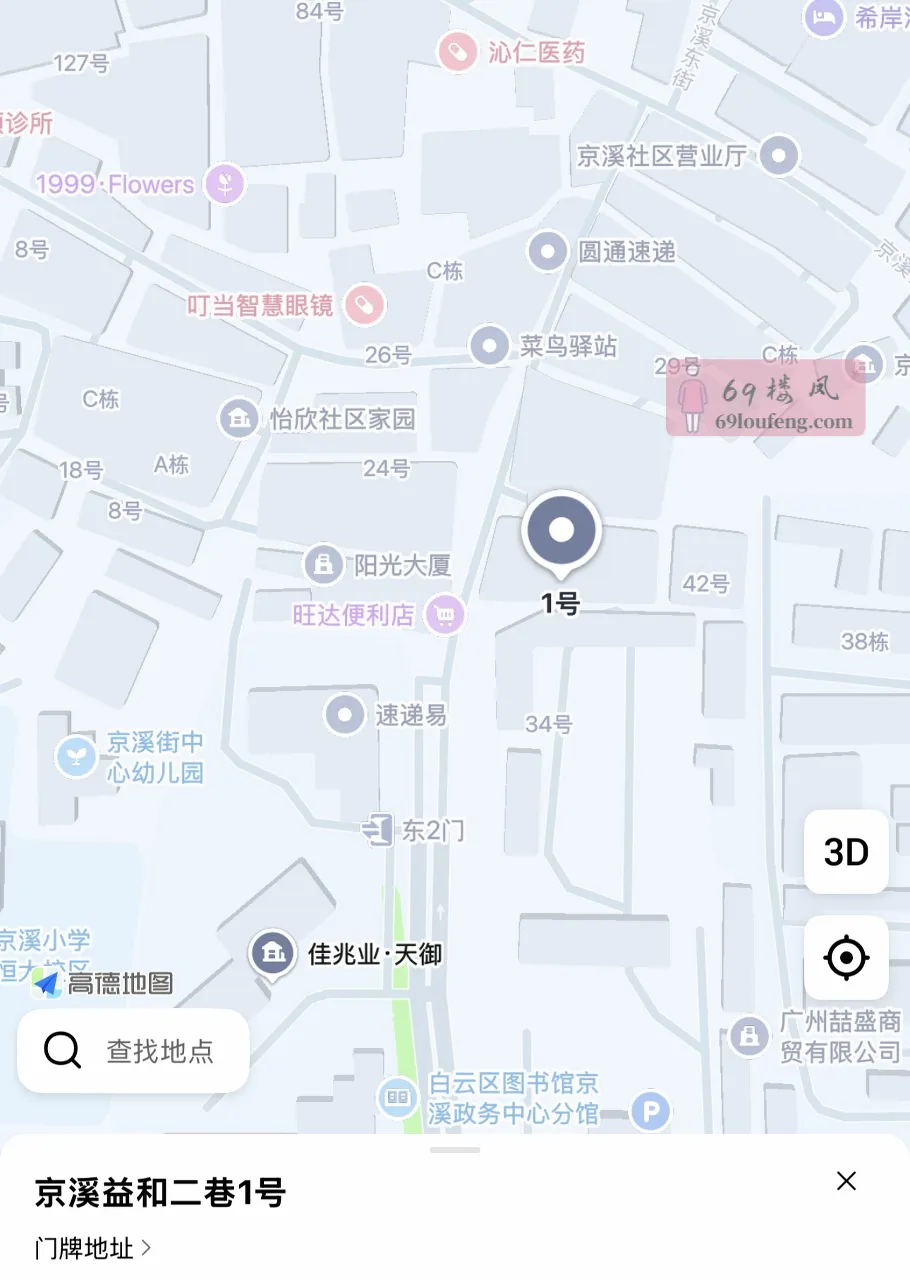Screen dimensions: 910x1280
Task: Open the 旺达便利店 convenience store icon
Action: click(x=446, y=615)
